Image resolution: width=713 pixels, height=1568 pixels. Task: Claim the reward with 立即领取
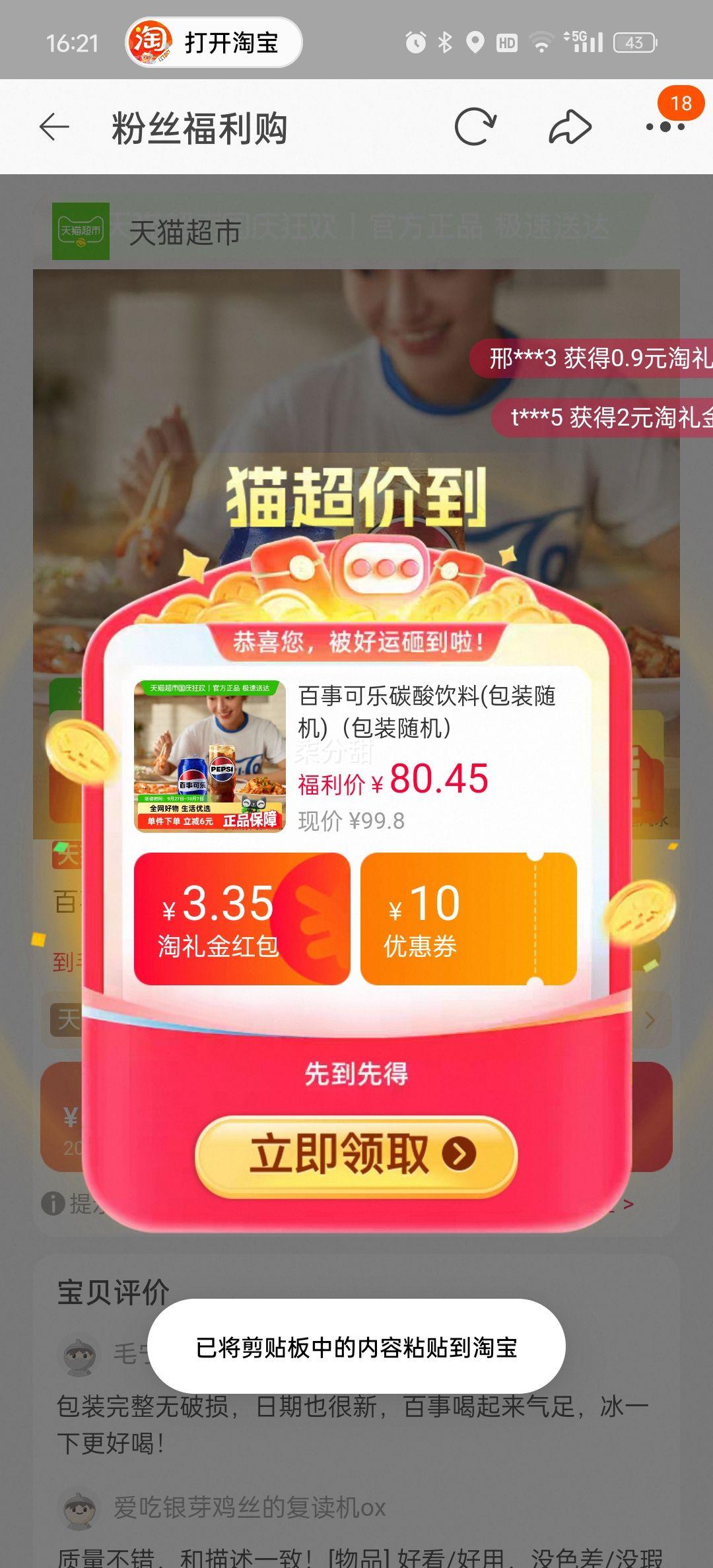pos(356,1154)
